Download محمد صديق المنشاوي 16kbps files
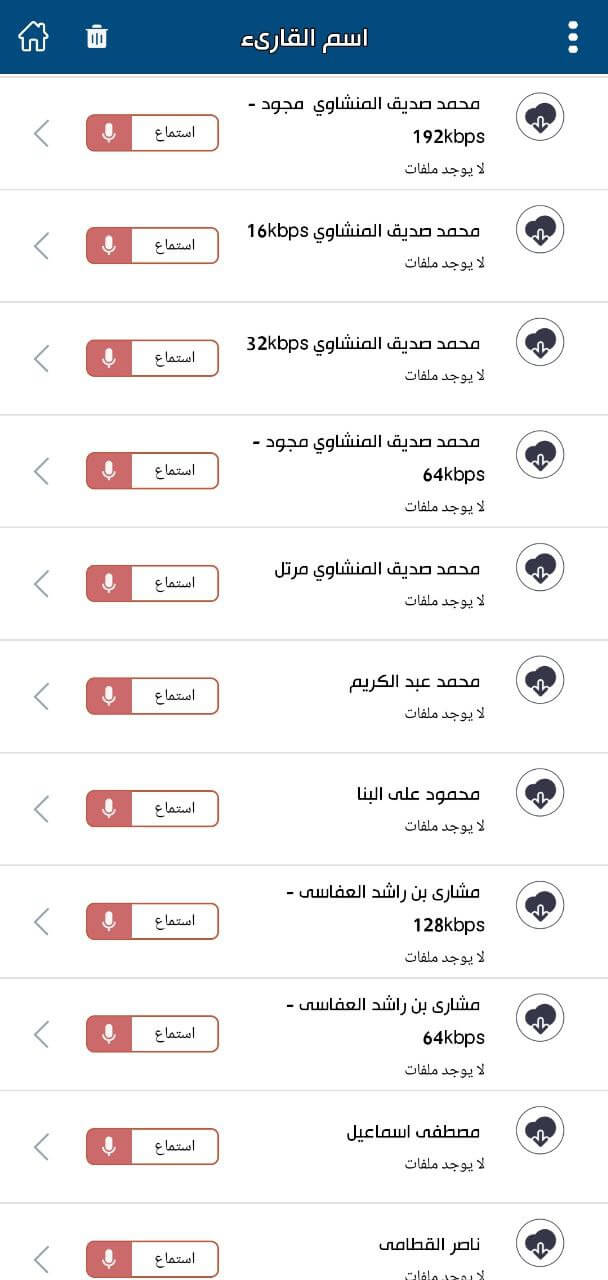 pos(540,229)
